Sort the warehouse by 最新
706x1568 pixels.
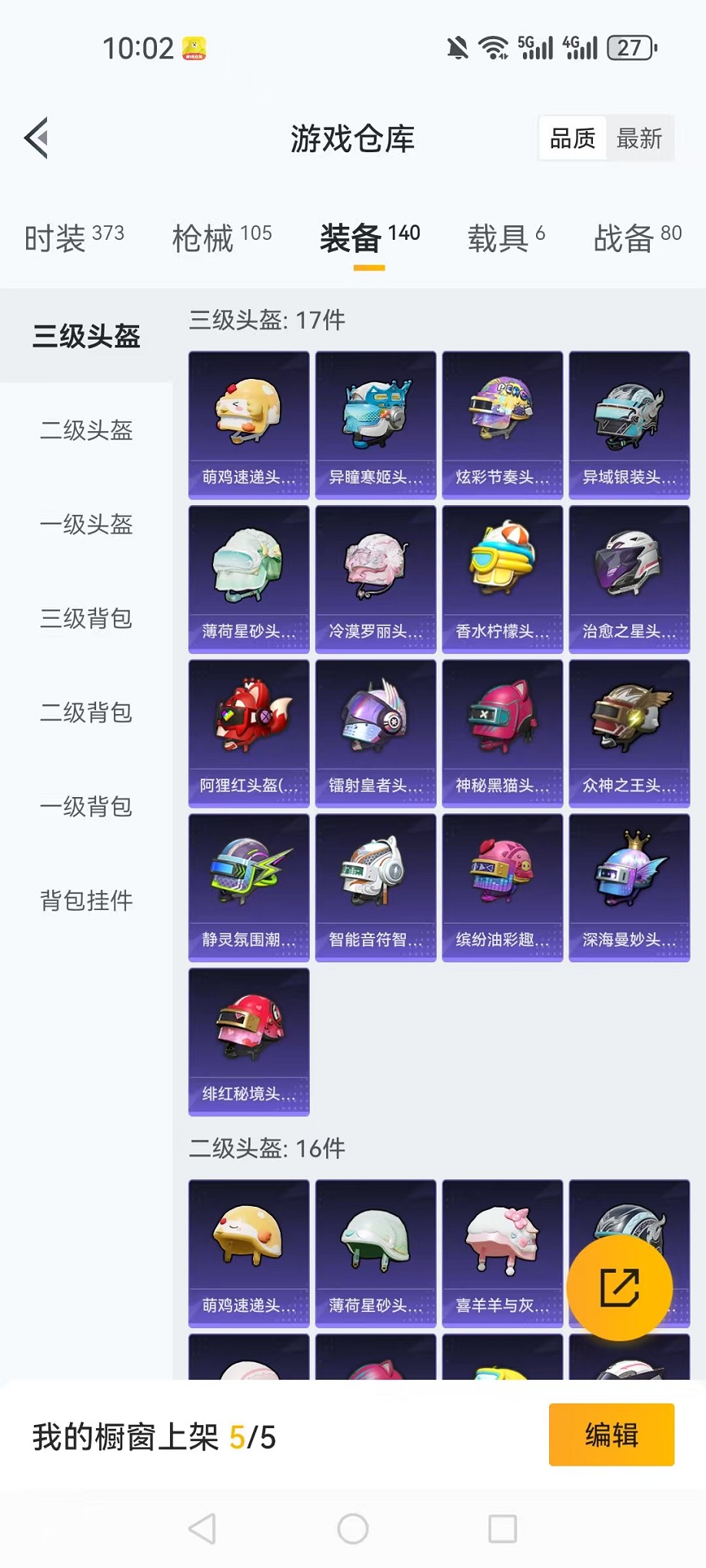[639, 138]
